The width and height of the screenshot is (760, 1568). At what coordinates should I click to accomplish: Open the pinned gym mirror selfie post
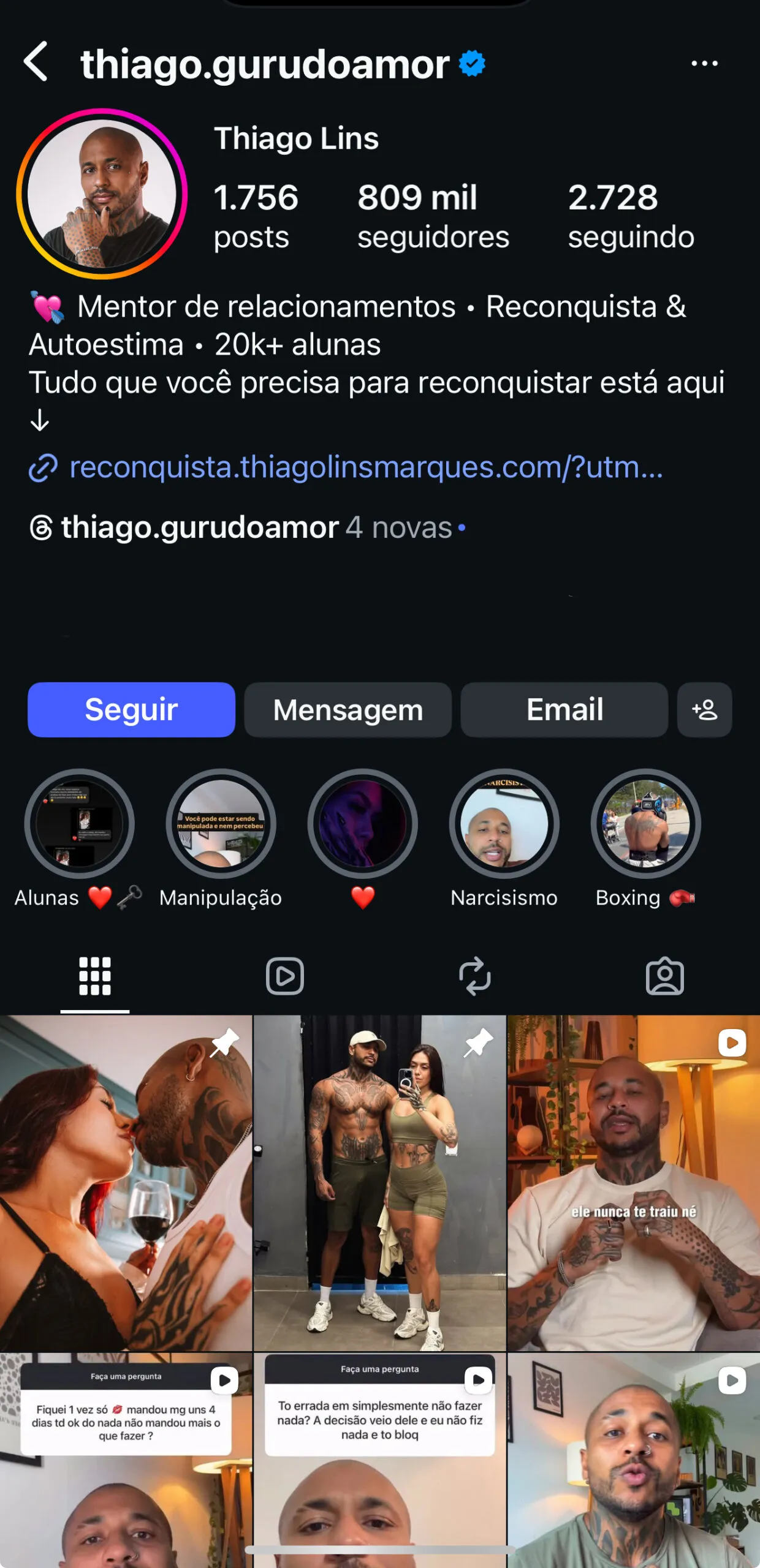click(379, 1182)
